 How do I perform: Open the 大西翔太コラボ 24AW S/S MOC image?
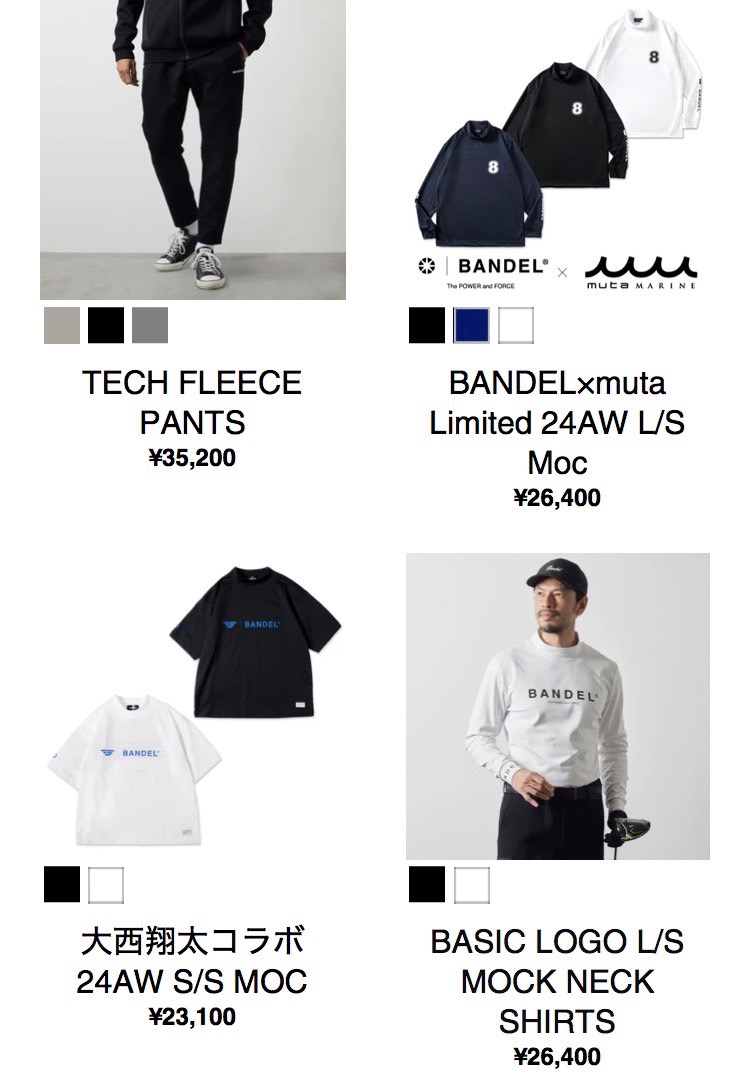point(192,706)
